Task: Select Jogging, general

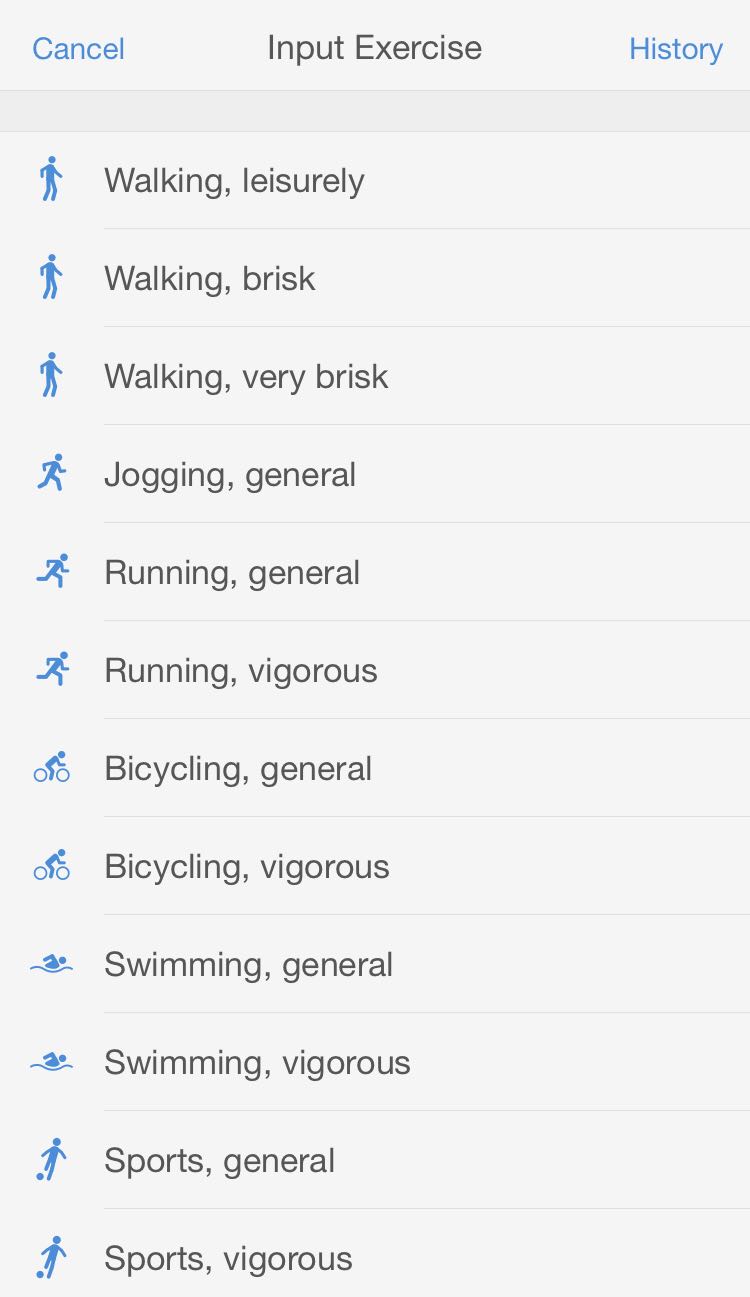Action: click(375, 474)
